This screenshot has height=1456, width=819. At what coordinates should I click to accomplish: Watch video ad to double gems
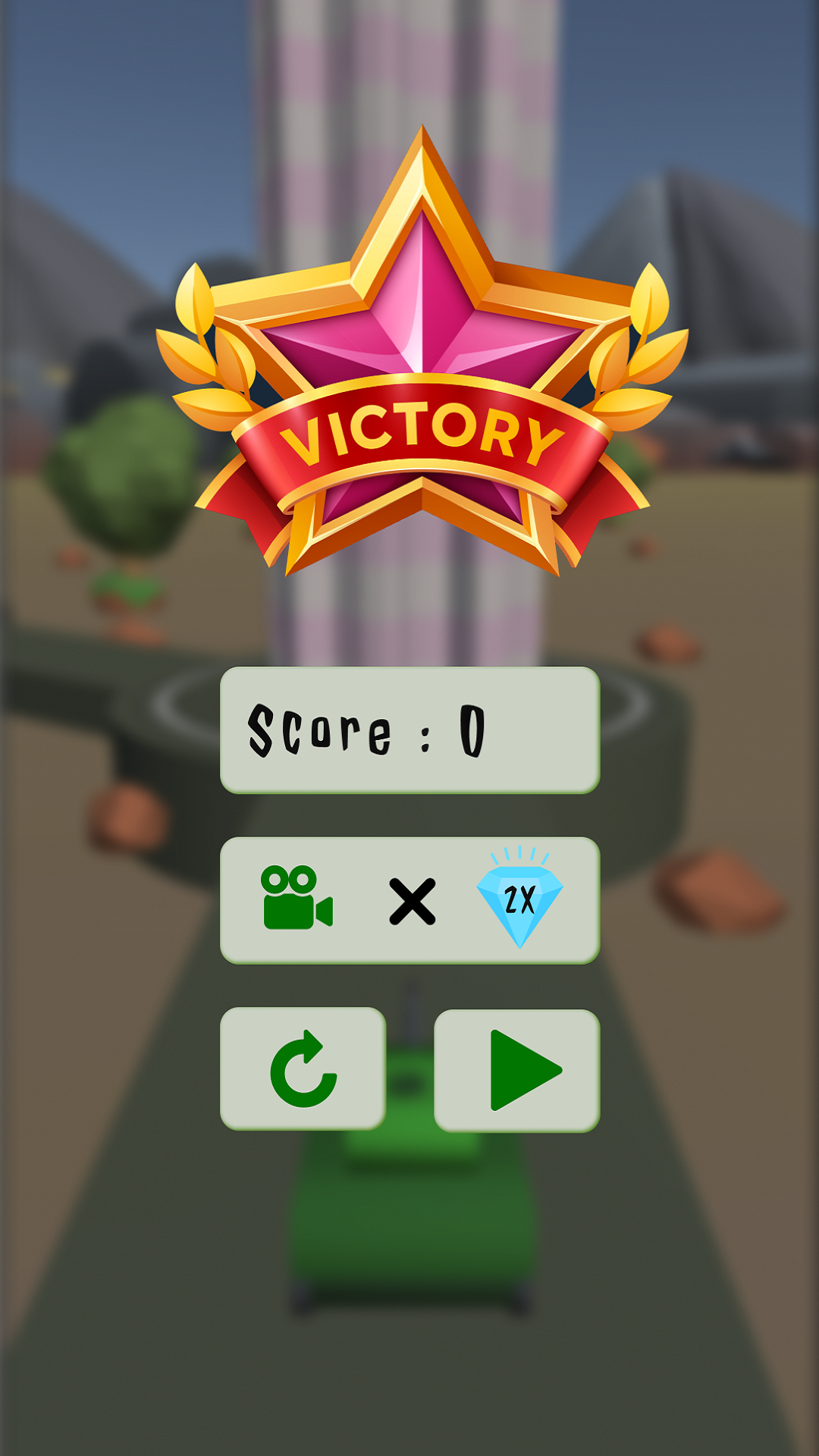(x=409, y=900)
